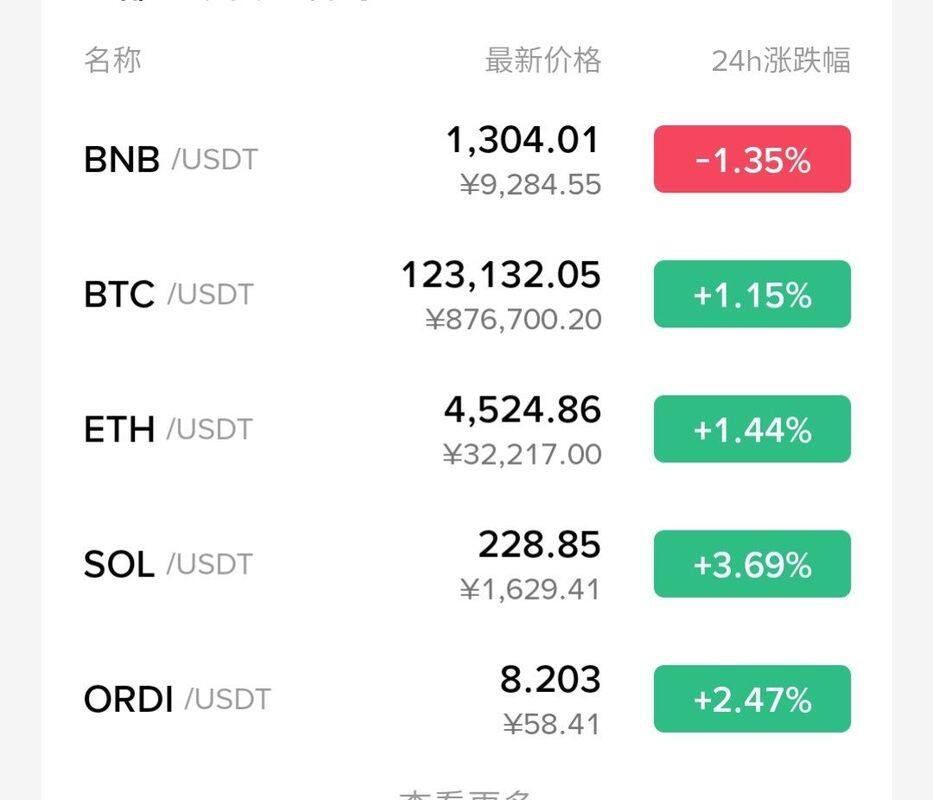
Task: Select the ETH/USDT row
Action: pos(169,430)
